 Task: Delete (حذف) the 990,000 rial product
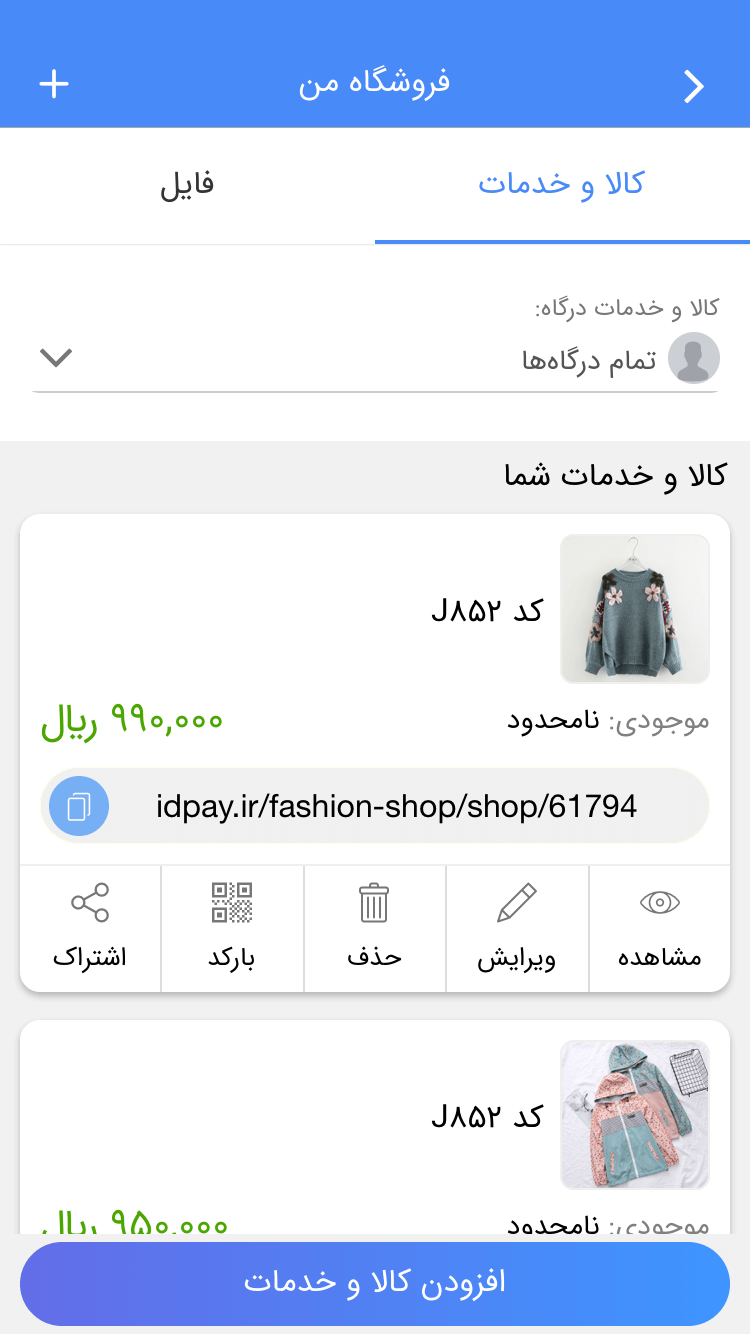pyautogui.click(x=374, y=928)
